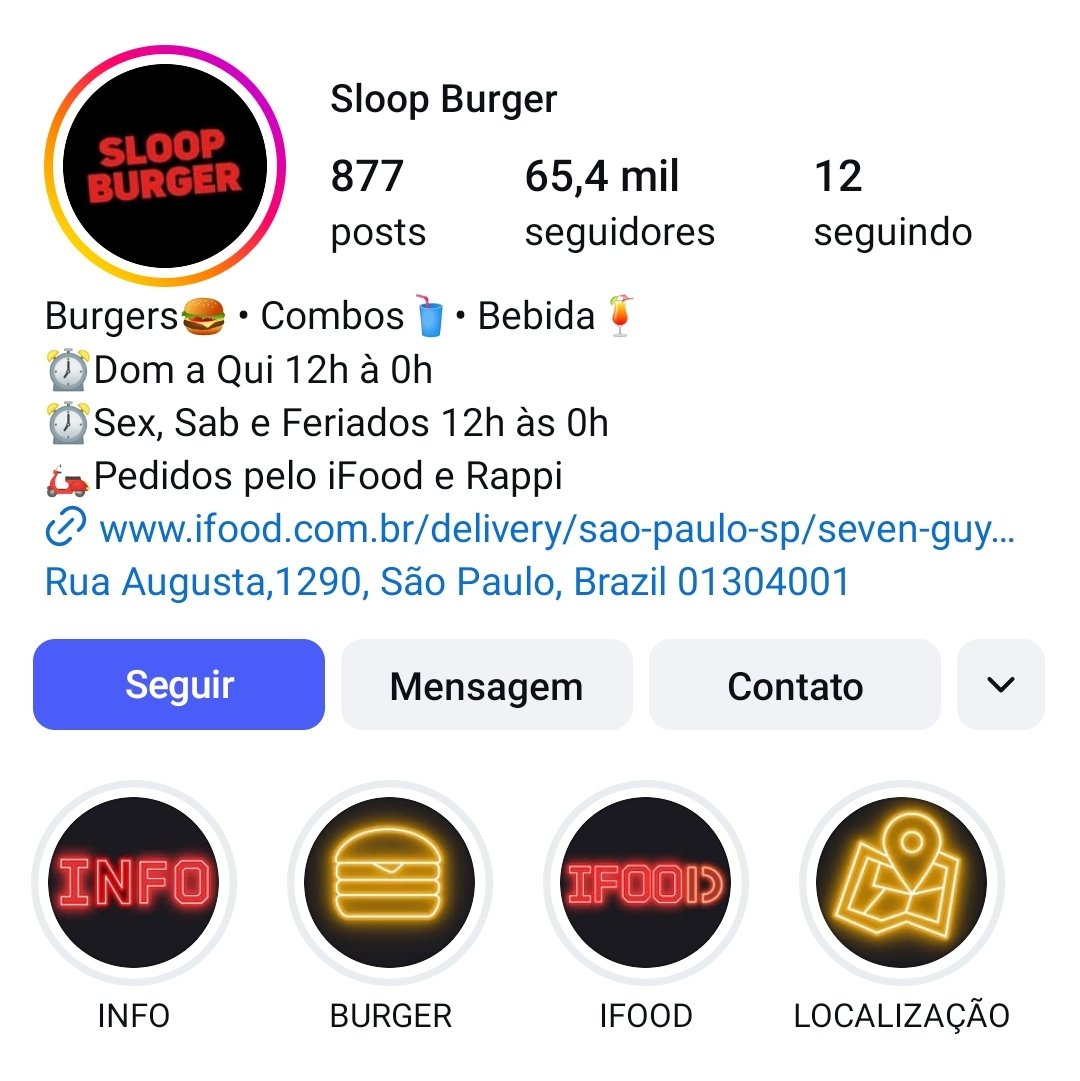View Sloop Burger's story from profile picture

coord(165,166)
